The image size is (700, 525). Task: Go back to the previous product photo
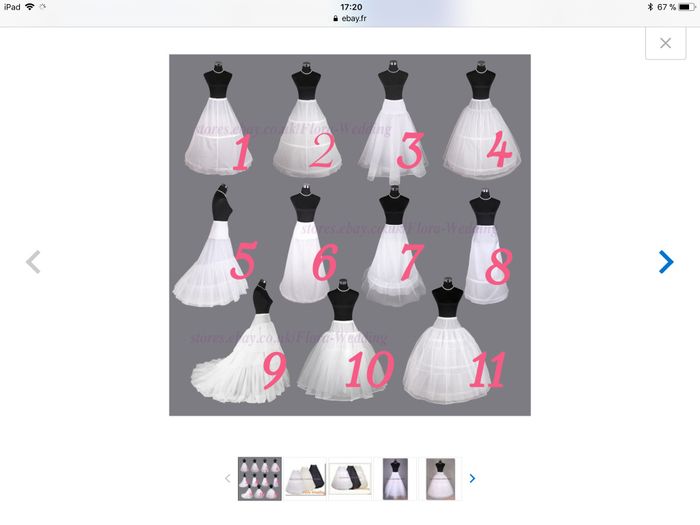tap(33, 262)
